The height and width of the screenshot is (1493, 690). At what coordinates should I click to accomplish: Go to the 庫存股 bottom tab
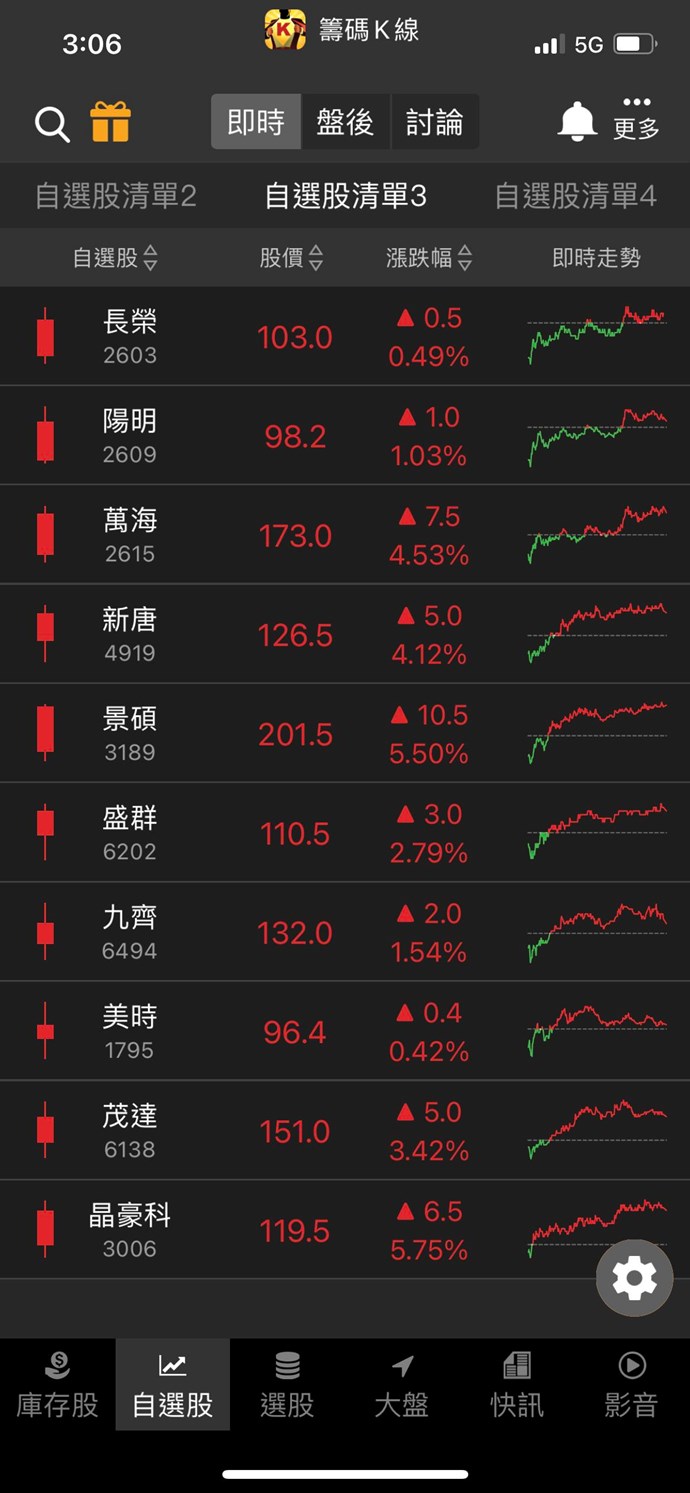coord(58,1385)
